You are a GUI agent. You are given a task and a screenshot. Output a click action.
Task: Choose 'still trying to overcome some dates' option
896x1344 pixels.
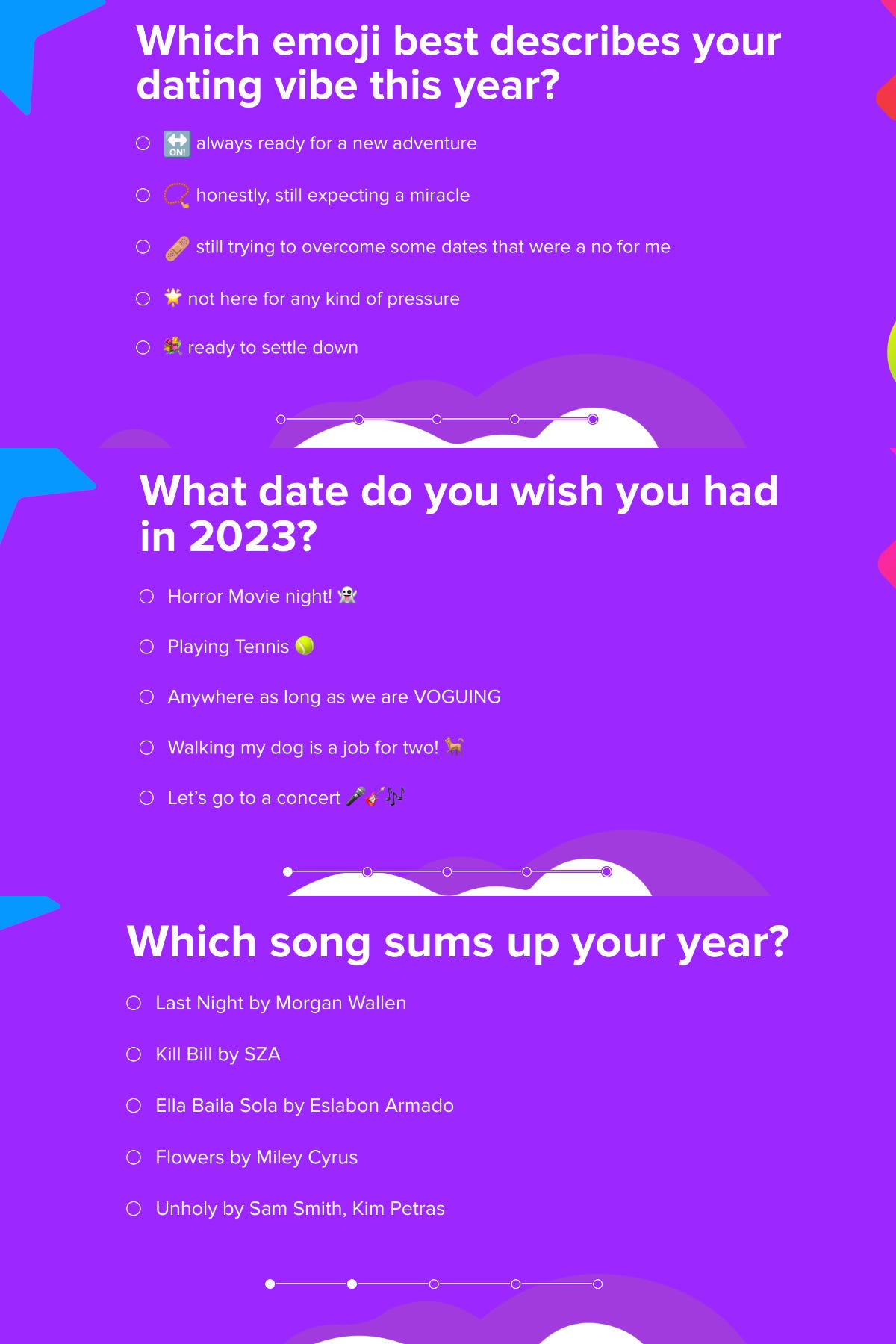click(143, 247)
